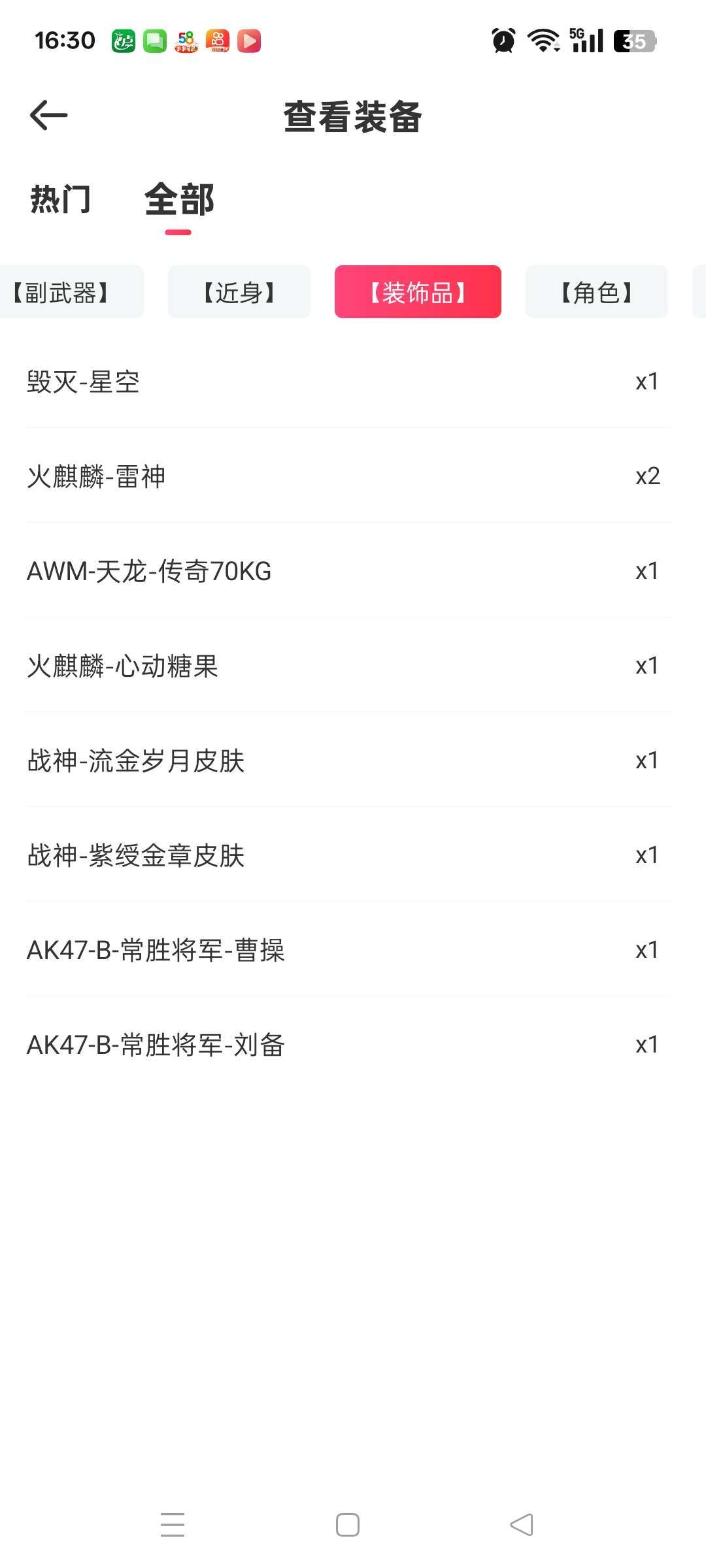Open the alarm clock status icon
Viewport: 706px width, 1568px height.
(x=502, y=41)
